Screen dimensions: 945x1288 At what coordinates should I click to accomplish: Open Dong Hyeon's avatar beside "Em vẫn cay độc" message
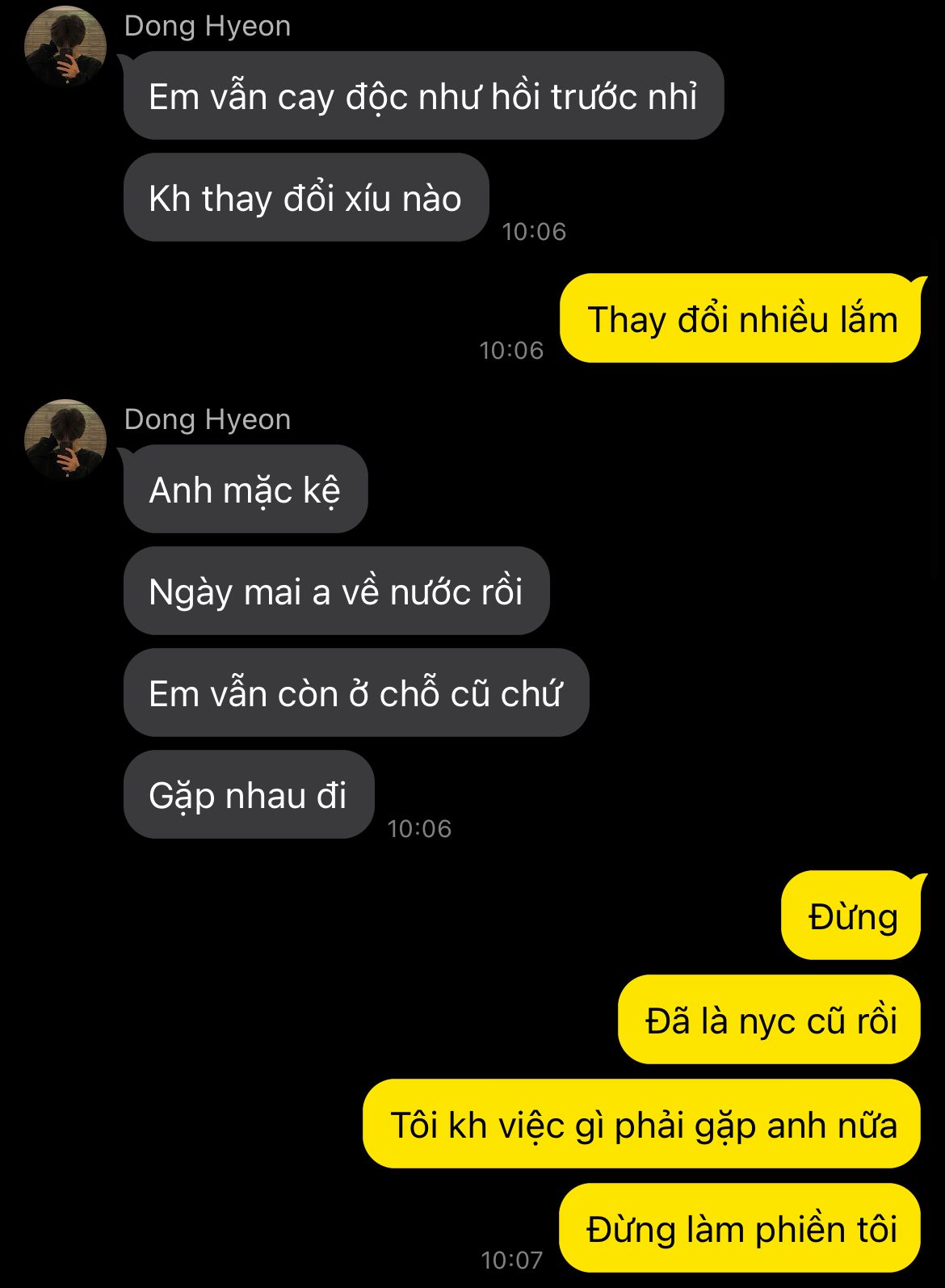65,46
